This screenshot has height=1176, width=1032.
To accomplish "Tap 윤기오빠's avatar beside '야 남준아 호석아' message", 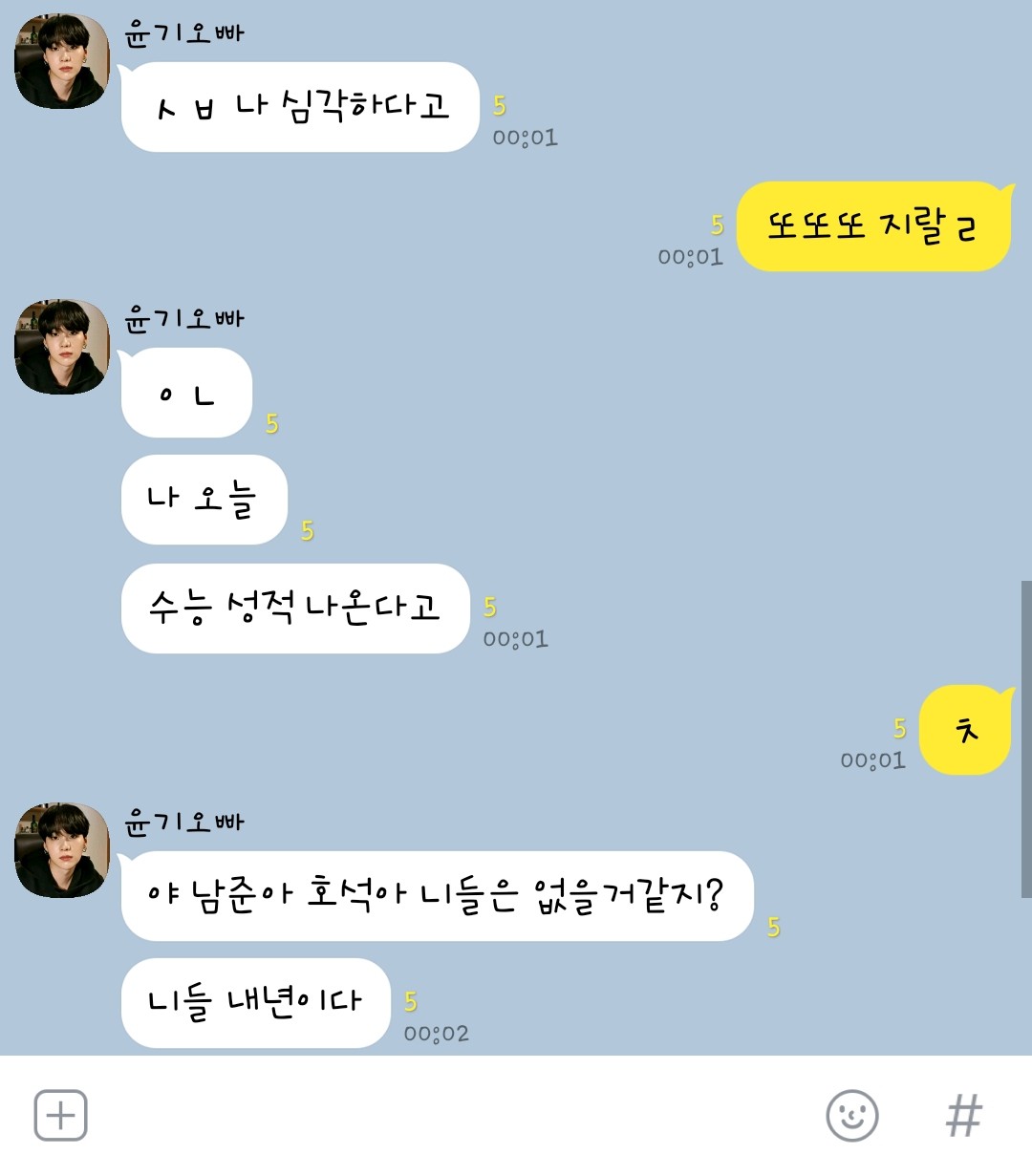I will pos(62,850).
